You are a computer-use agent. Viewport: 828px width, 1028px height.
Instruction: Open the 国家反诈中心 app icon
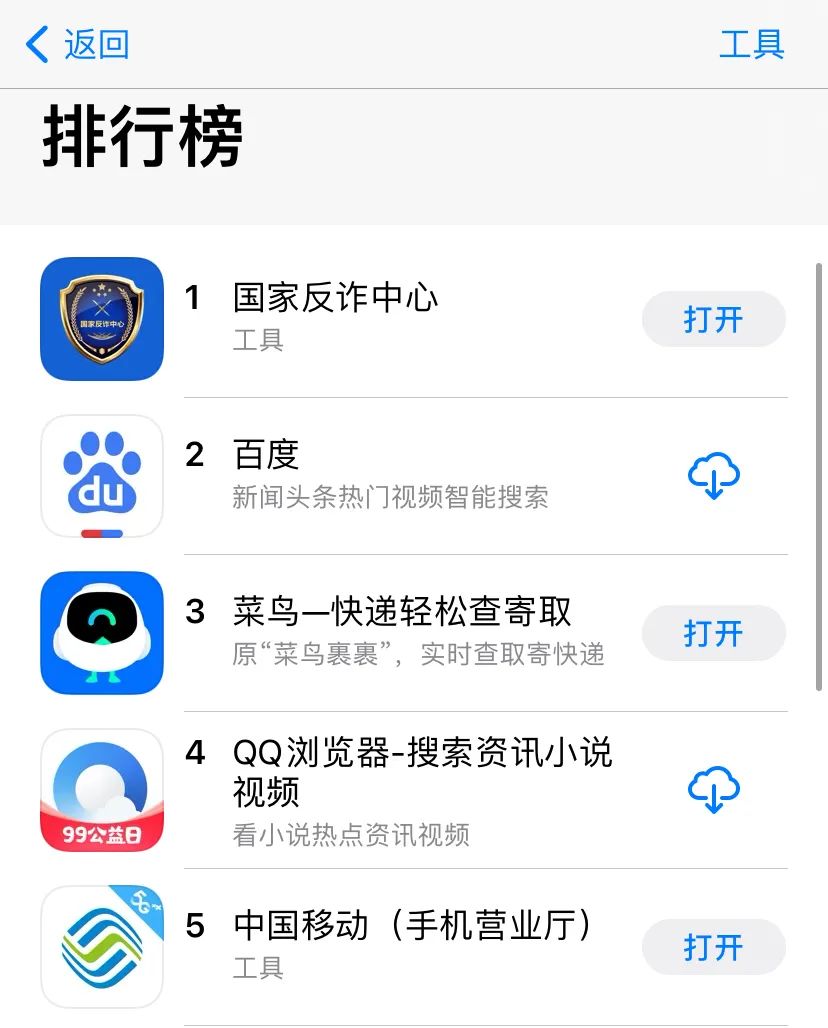pos(101,319)
